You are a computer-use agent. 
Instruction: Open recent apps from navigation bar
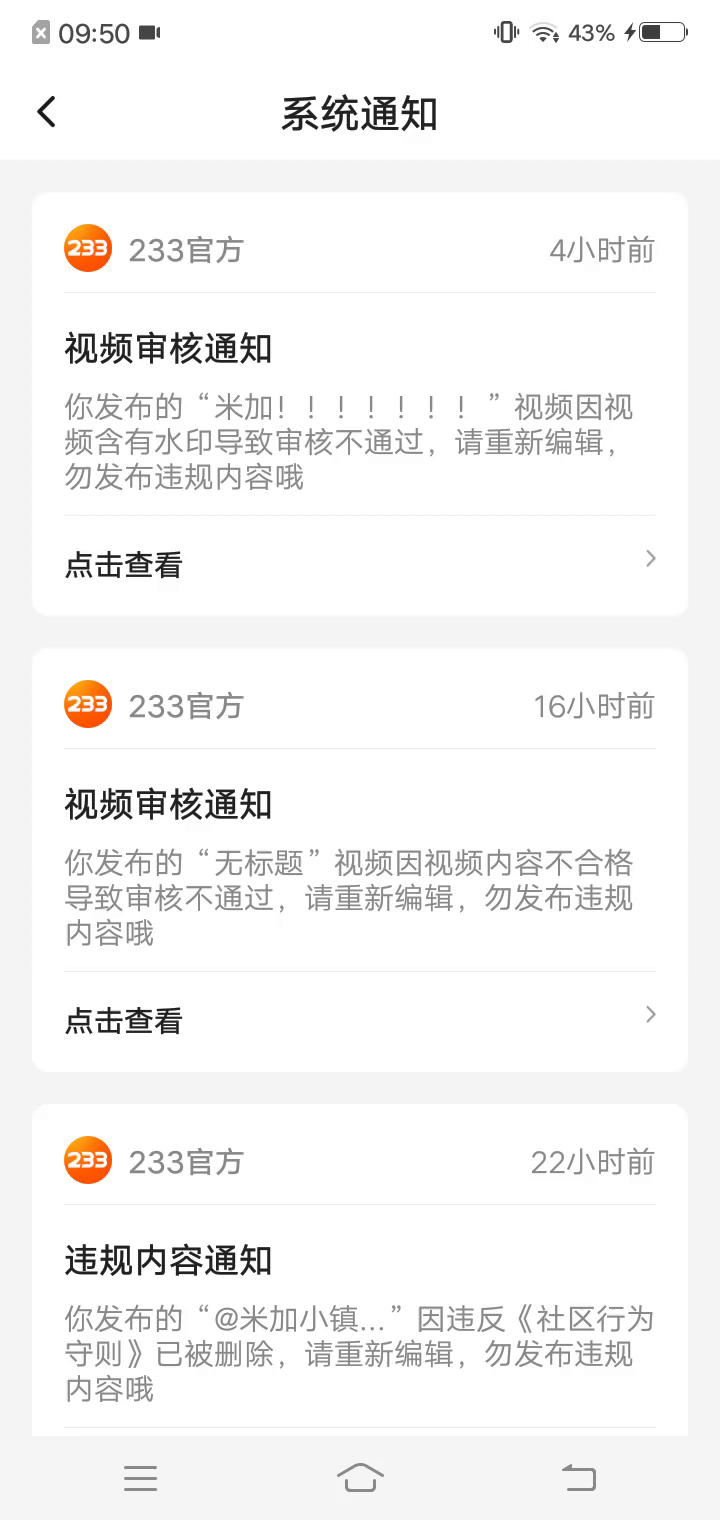pos(141,1477)
